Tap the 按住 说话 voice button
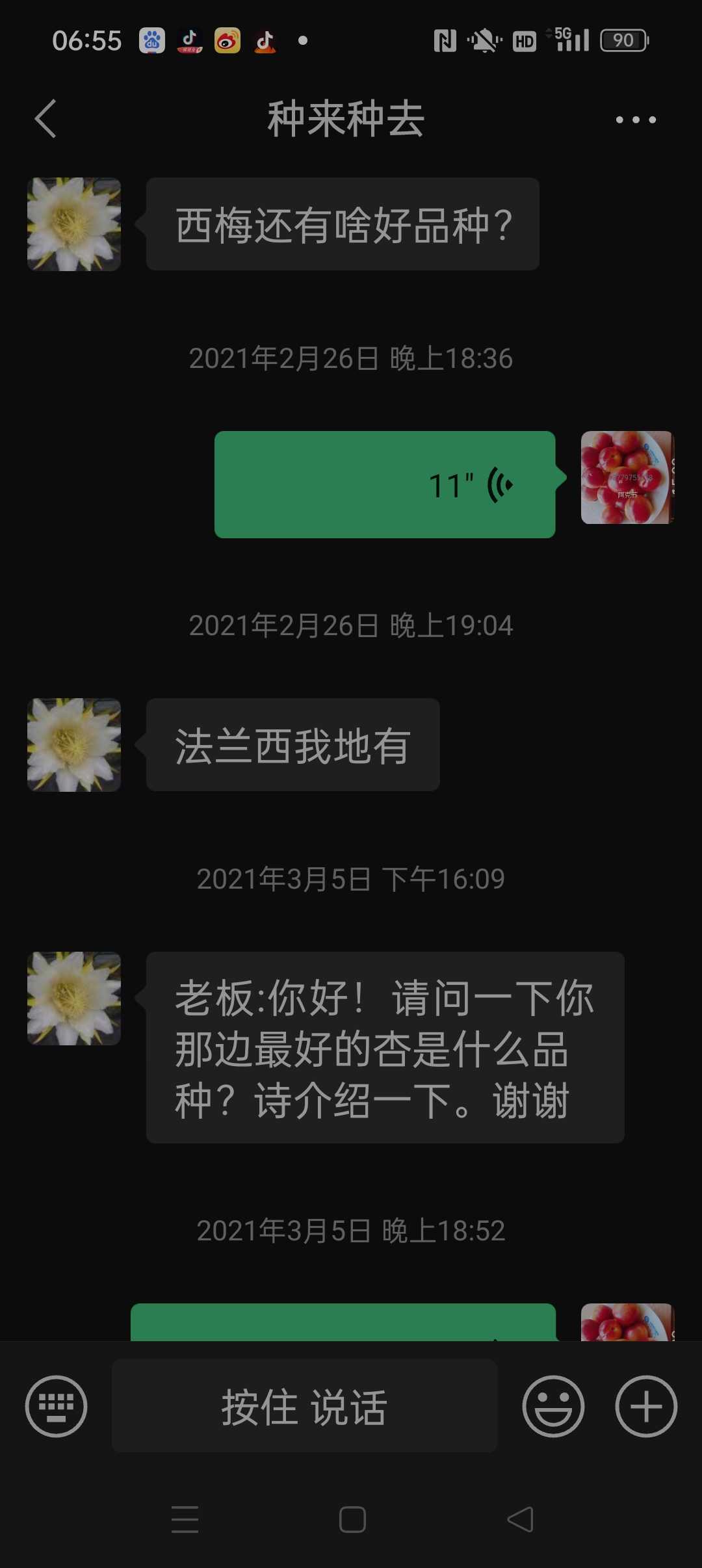This screenshot has width=702, height=1568. [304, 1406]
